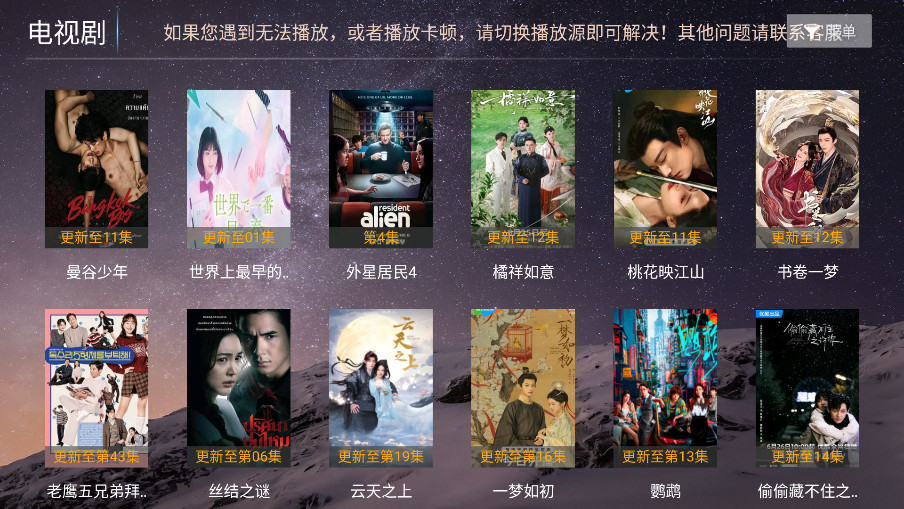Select the drama 丝结之谜

[239, 388]
